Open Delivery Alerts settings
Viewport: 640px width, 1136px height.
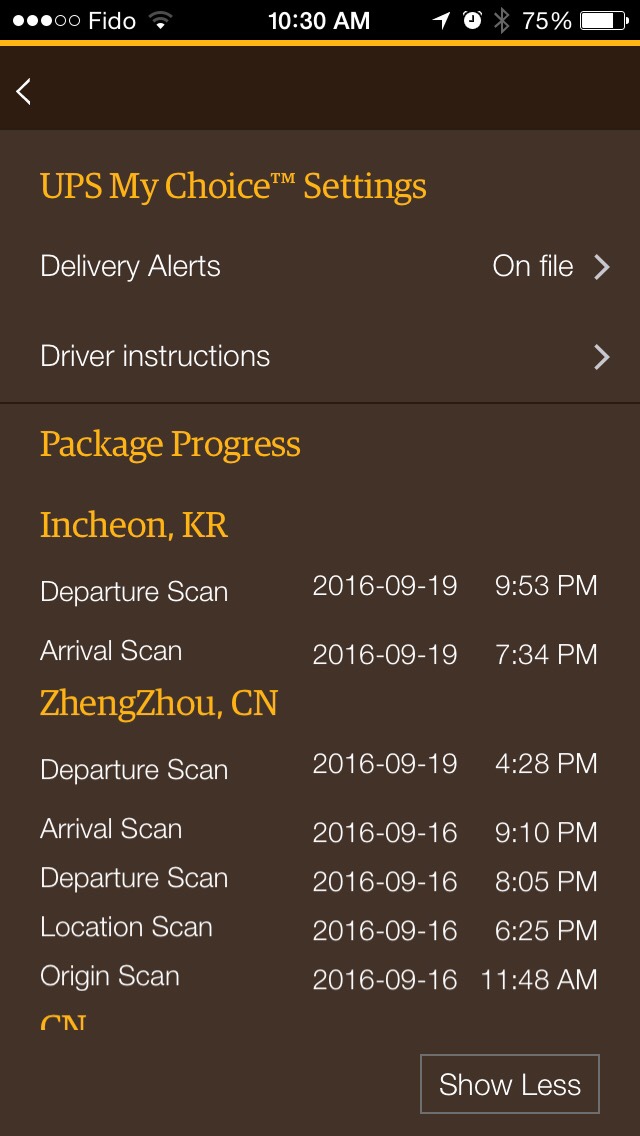pos(320,267)
